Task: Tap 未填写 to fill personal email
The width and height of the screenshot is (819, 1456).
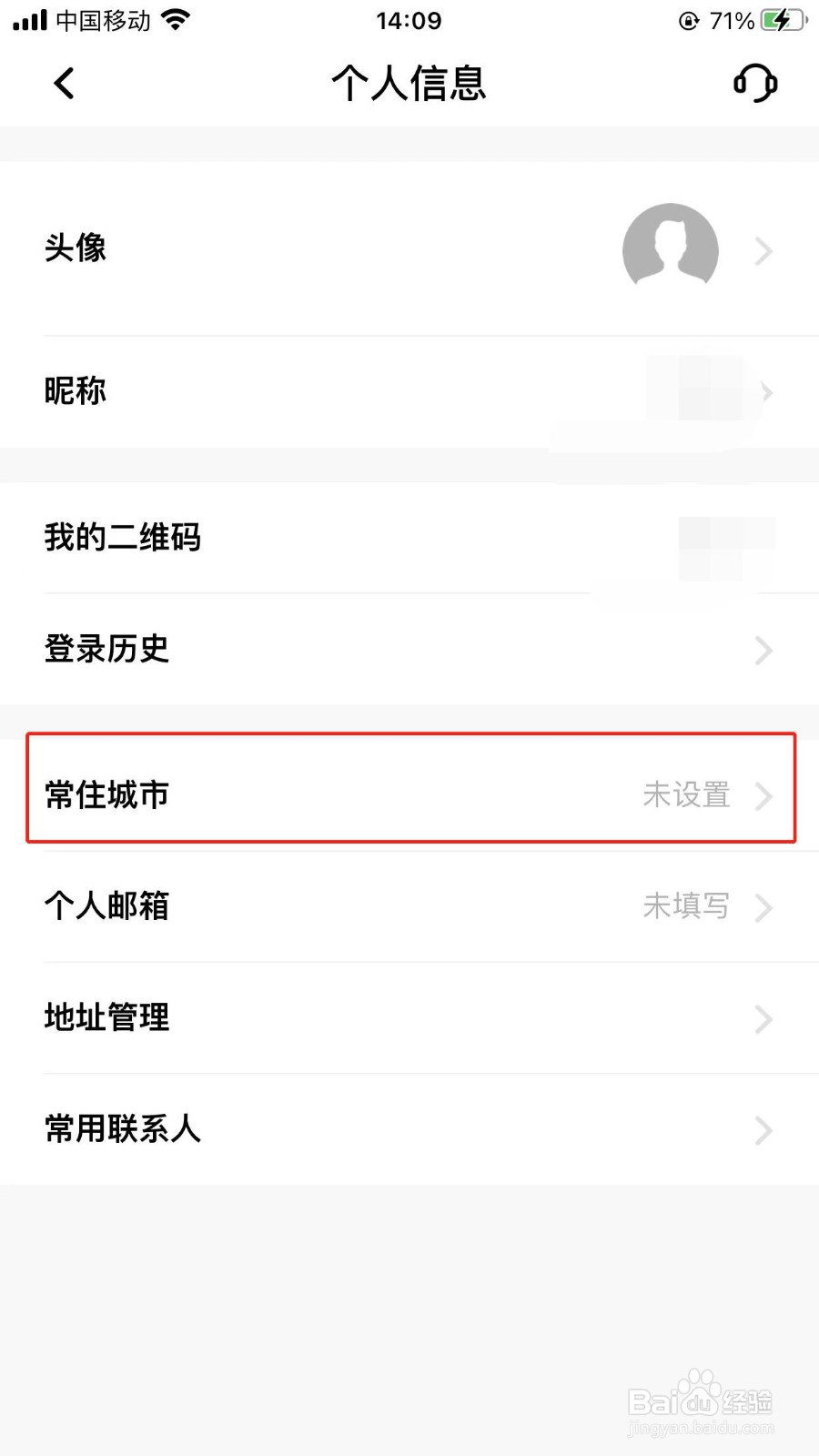Action: point(689,907)
